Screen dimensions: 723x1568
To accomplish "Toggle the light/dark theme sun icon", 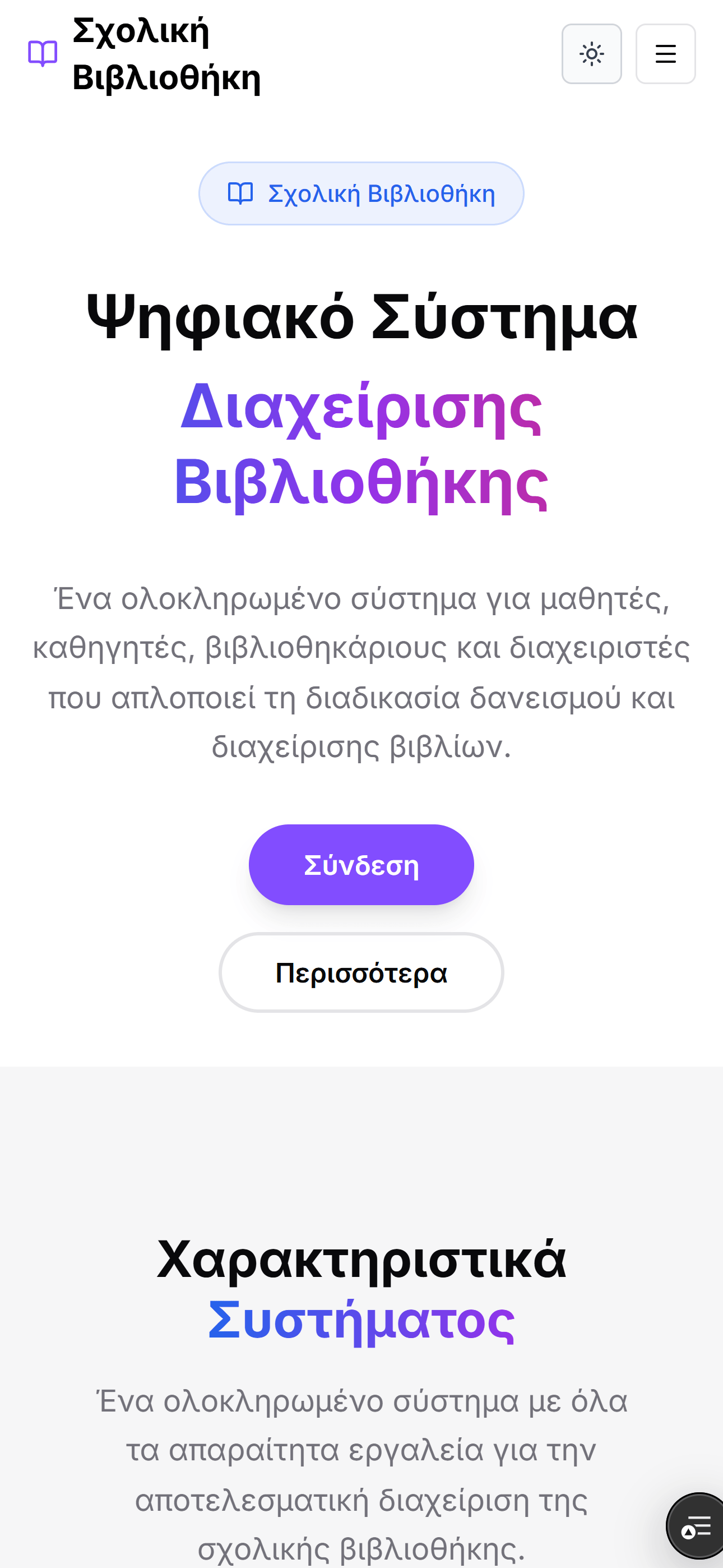I will 591,54.
